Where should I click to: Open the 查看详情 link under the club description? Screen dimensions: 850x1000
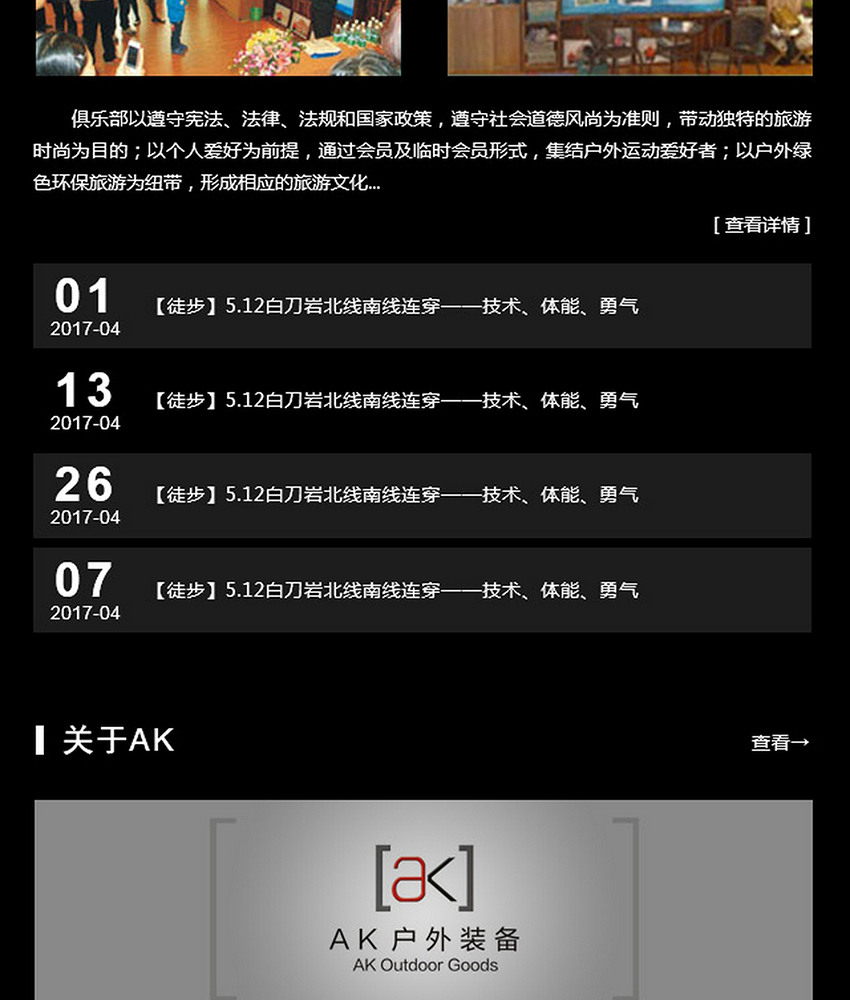[x=762, y=225]
